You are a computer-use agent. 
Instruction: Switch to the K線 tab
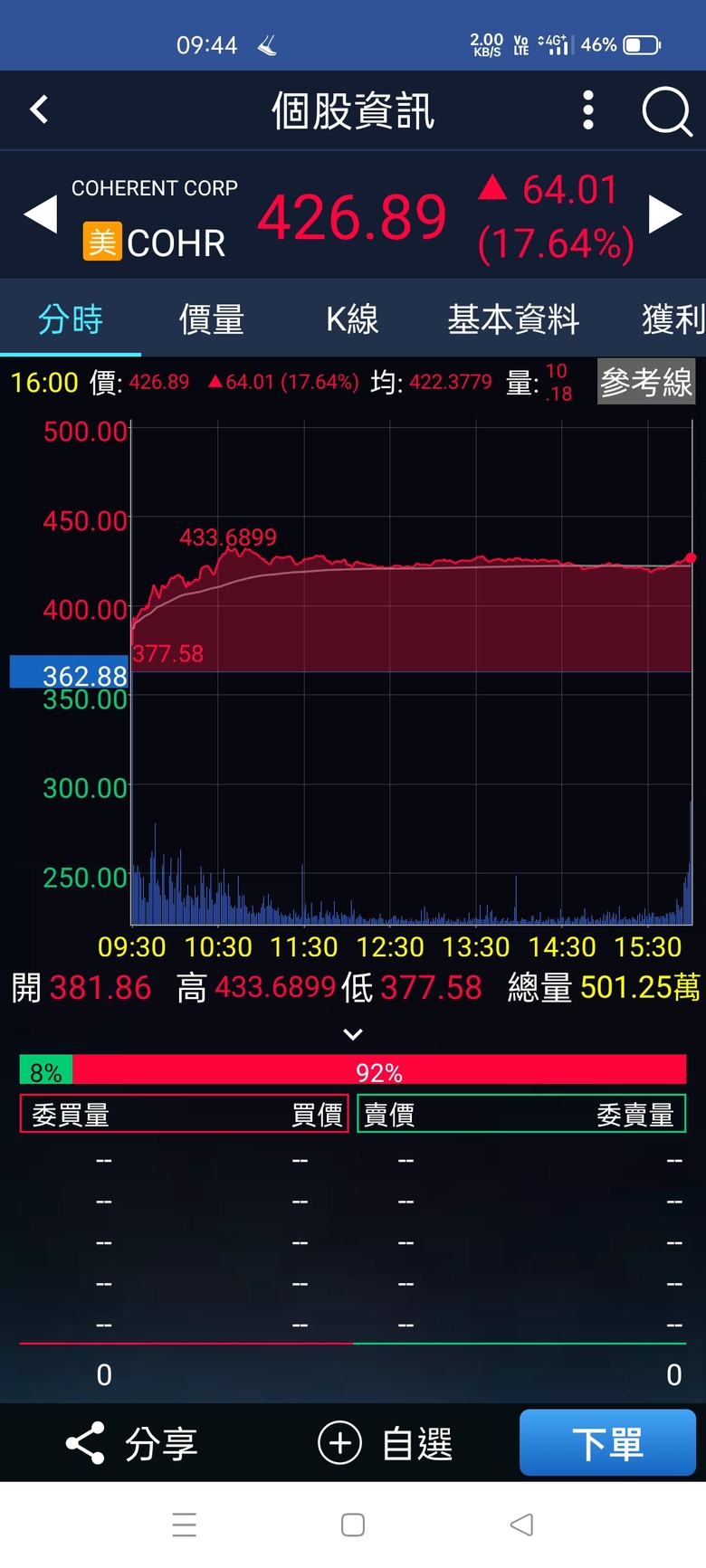pyautogui.click(x=352, y=319)
